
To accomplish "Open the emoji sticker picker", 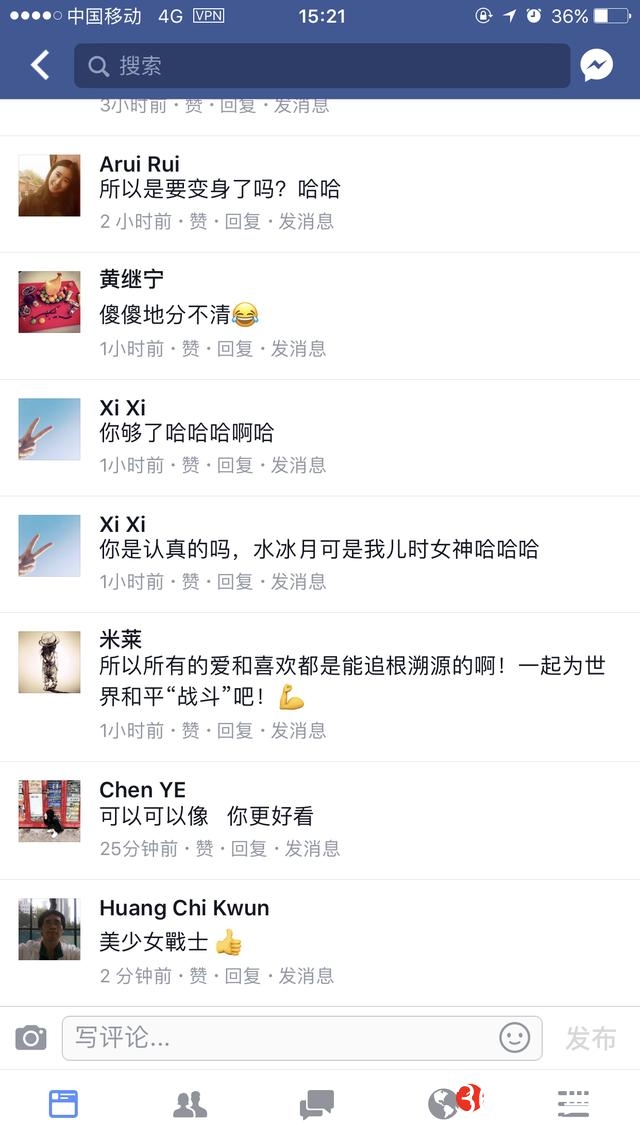I will 514,1038.
